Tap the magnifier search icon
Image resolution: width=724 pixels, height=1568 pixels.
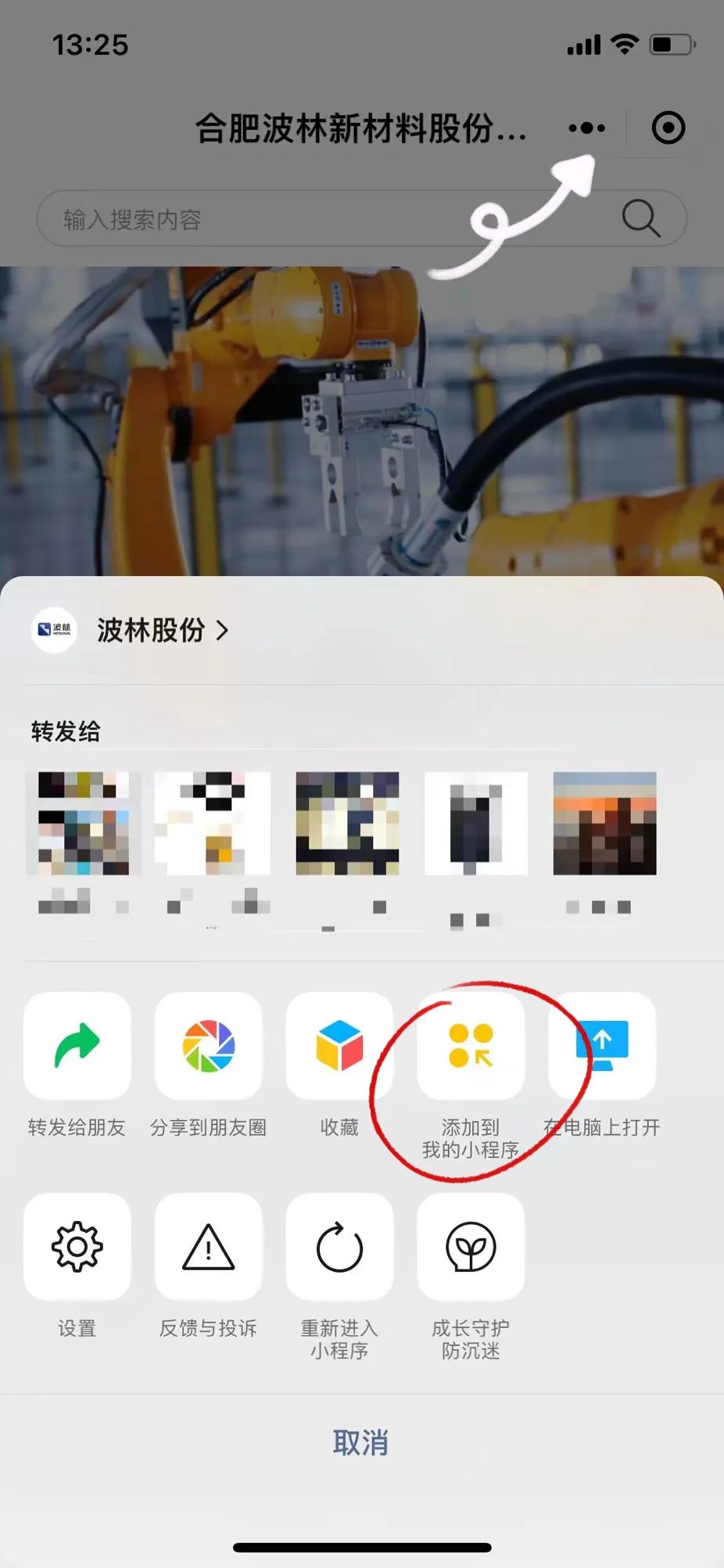641,218
